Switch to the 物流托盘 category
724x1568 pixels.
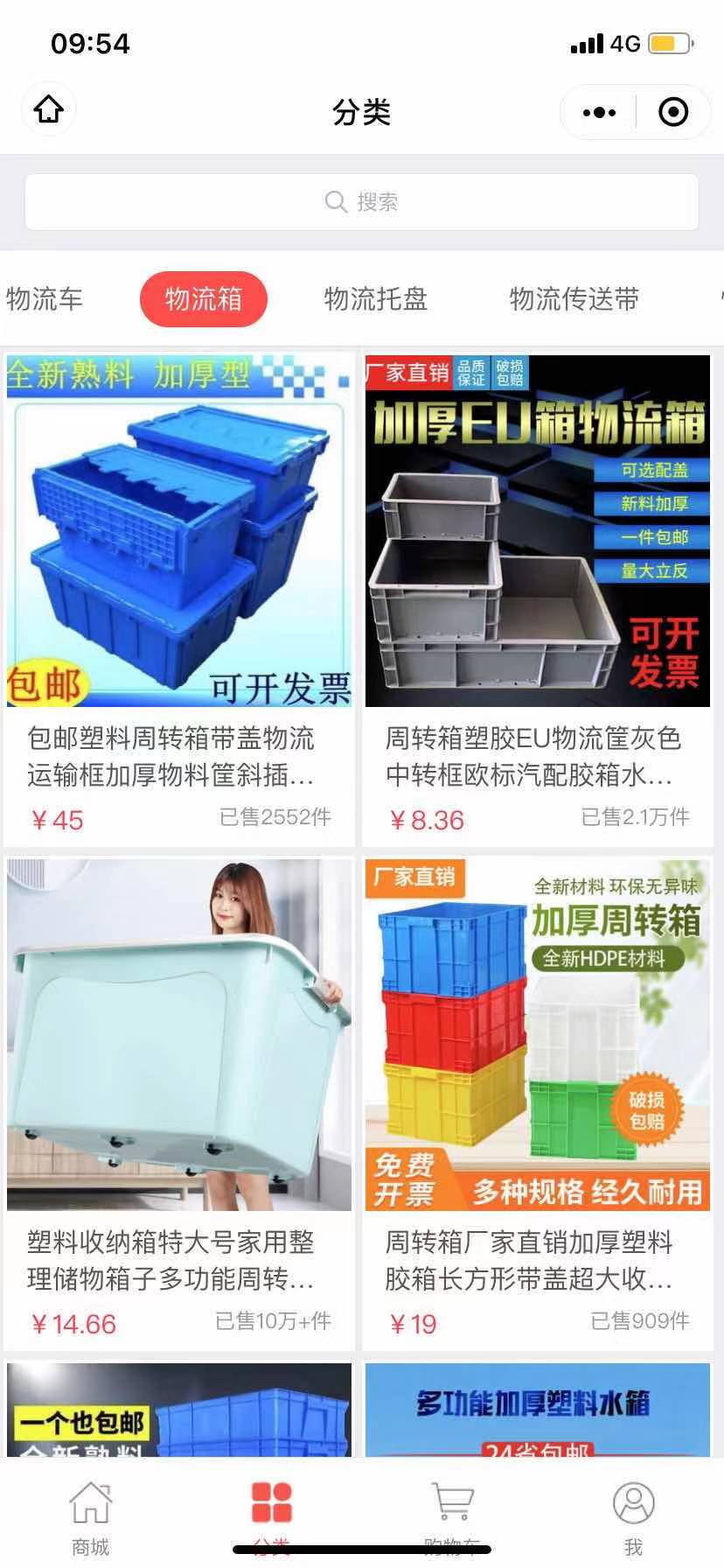pyautogui.click(x=375, y=299)
